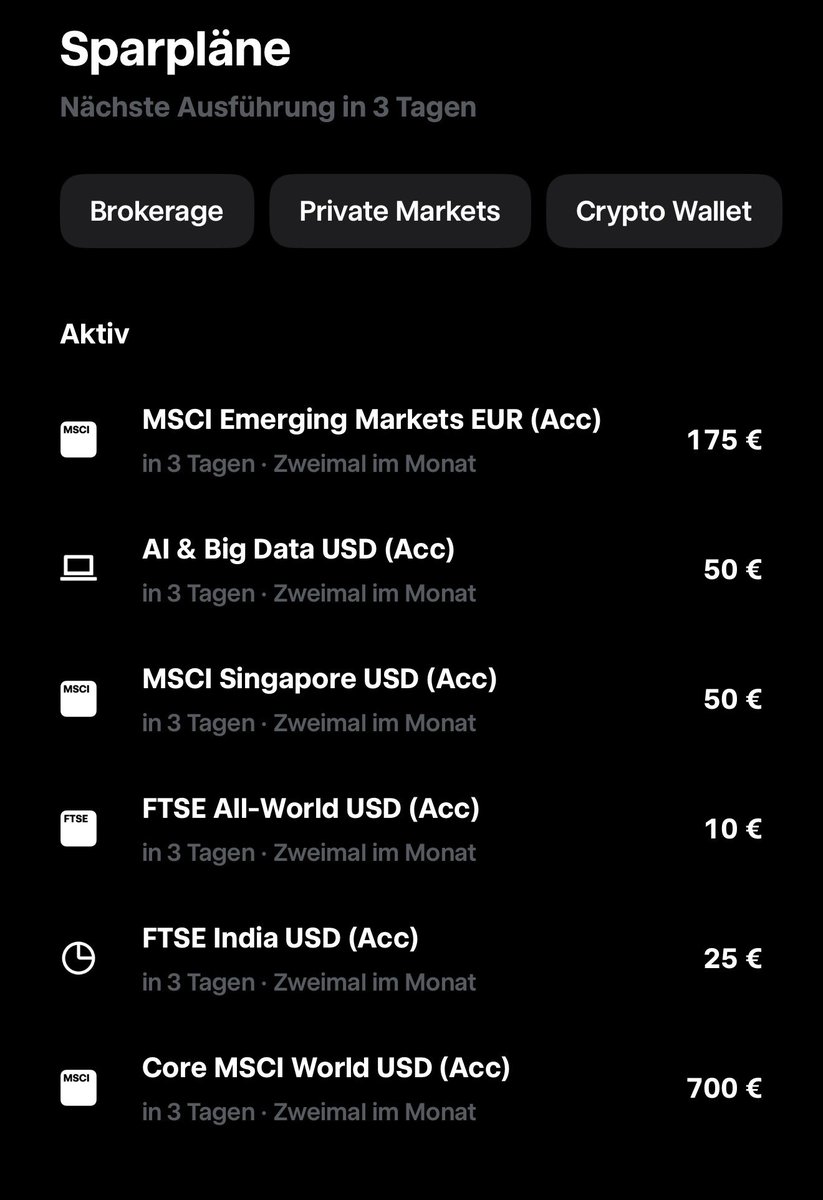Open Core MSCI World USD plan
The height and width of the screenshot is (1200, 823).
coord(326,1088)
